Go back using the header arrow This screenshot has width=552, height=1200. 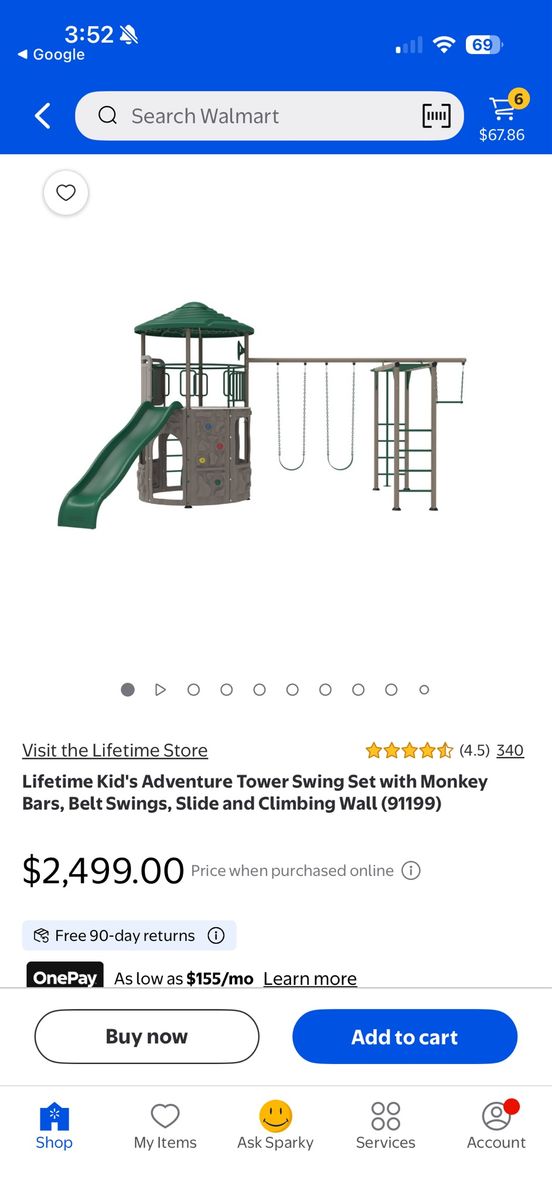pos(42,116)
